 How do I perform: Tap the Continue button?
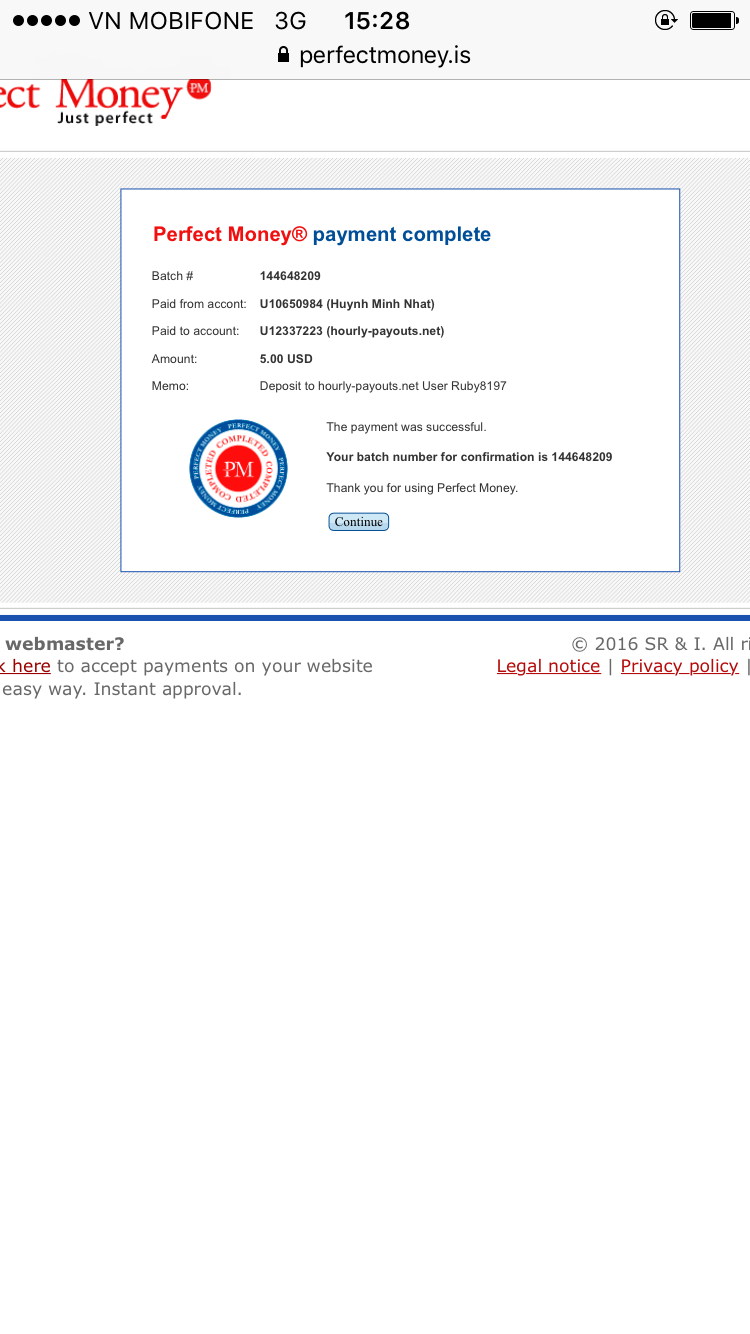[358, 522]
